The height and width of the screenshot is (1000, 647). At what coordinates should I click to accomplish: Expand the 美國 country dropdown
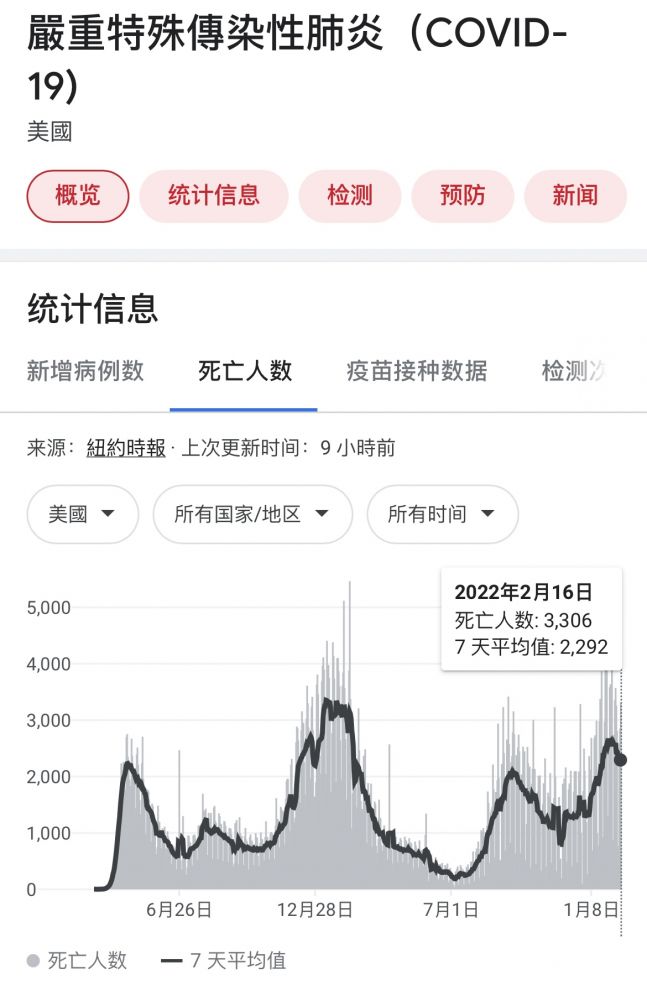point(82,515)
